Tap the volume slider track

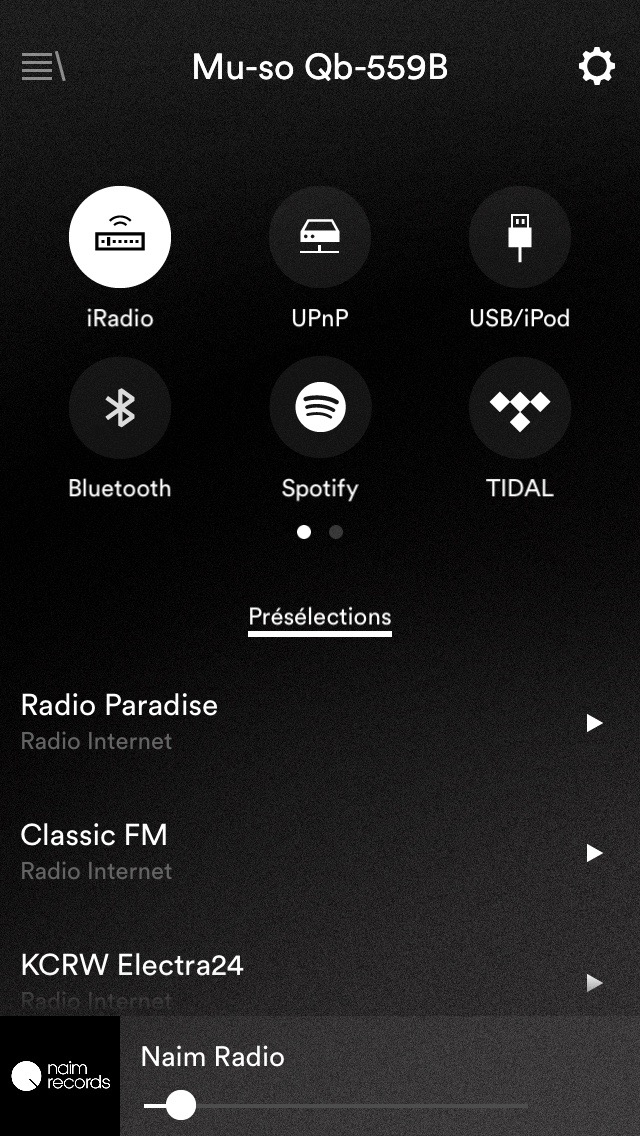pyautogui.click(x=336, y=1106)
